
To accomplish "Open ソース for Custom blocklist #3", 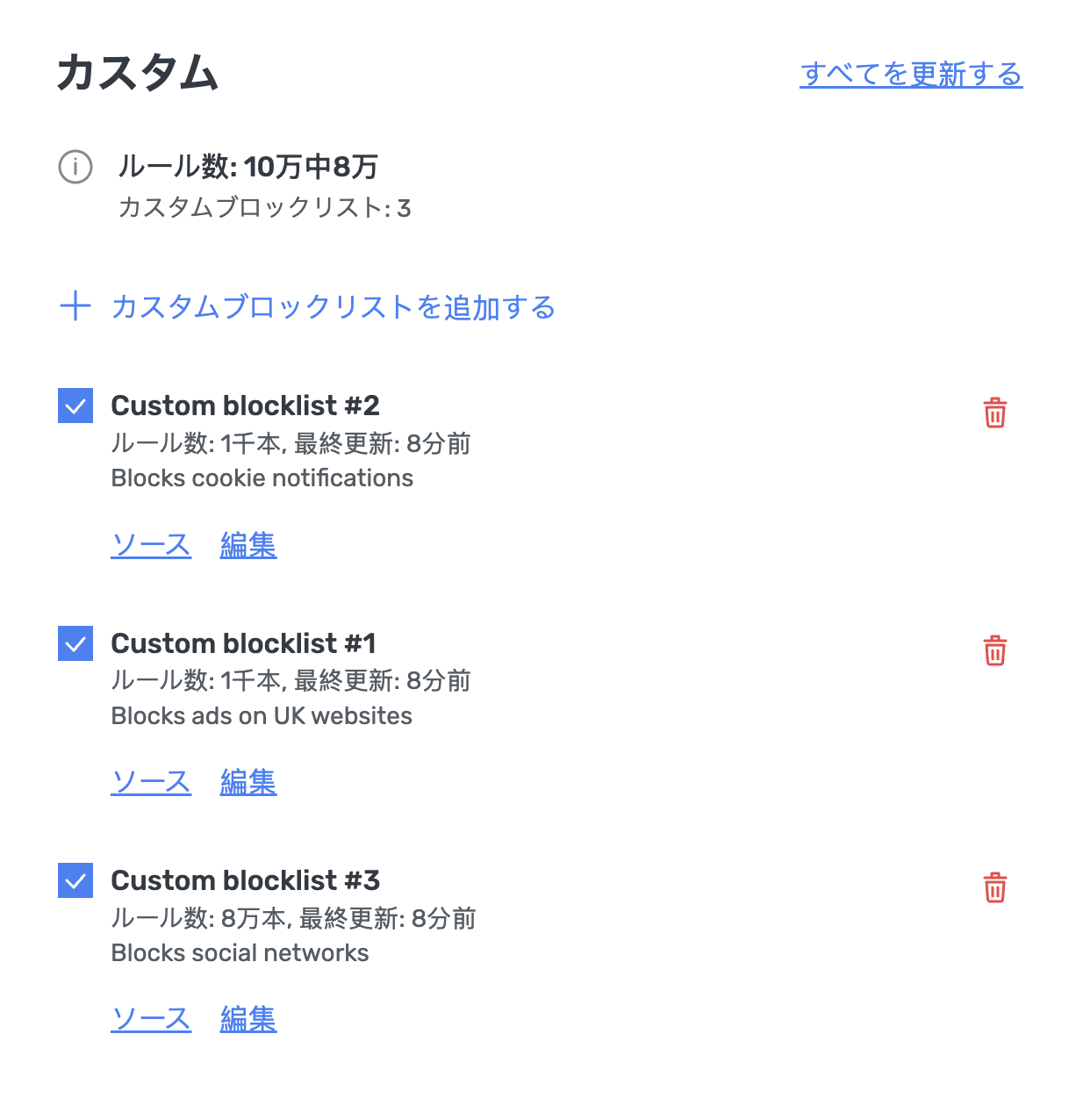I will (150, 1019).
